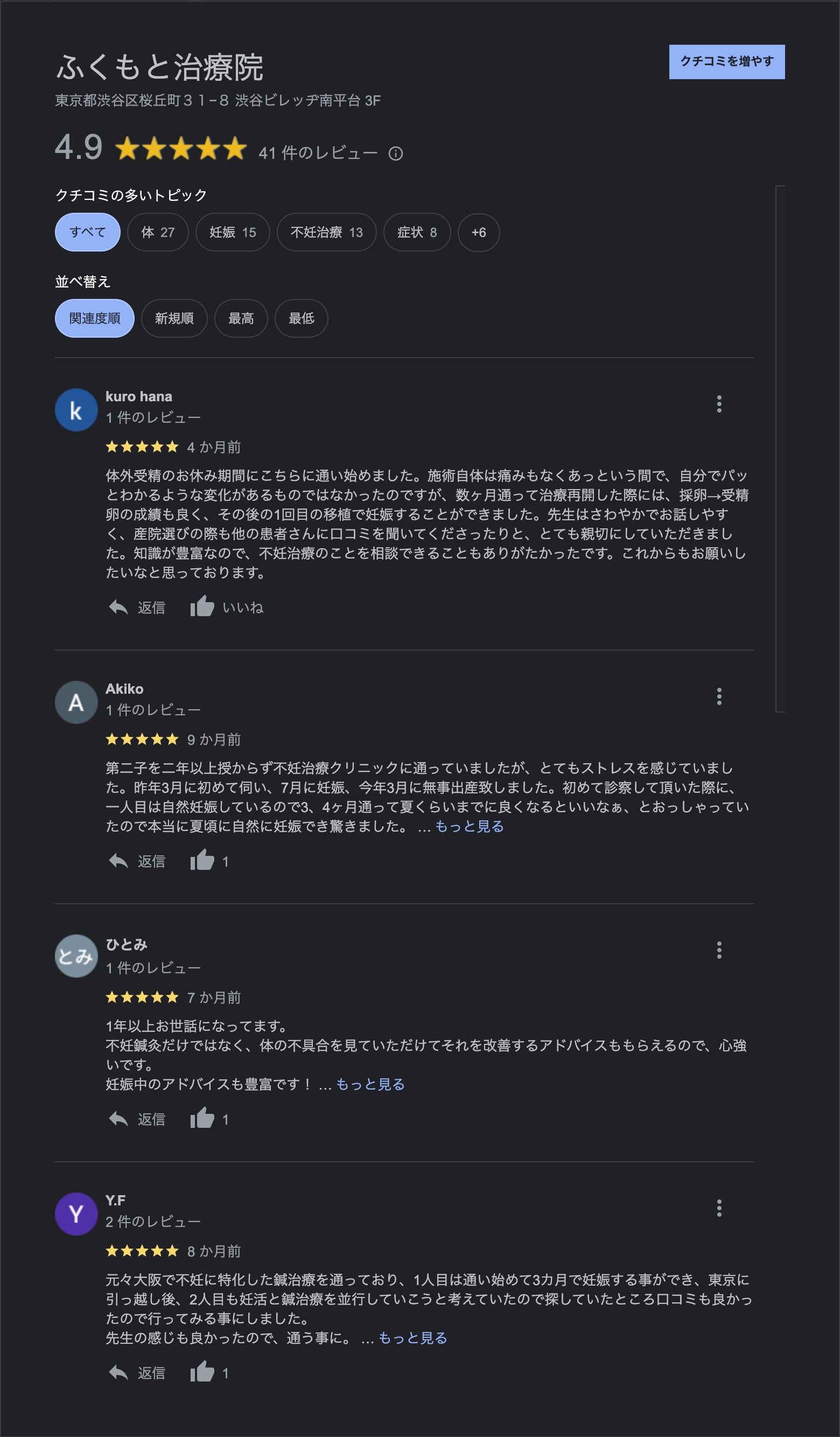Expand ひとみ's review with もっと見る

[x=370, y=1084]
